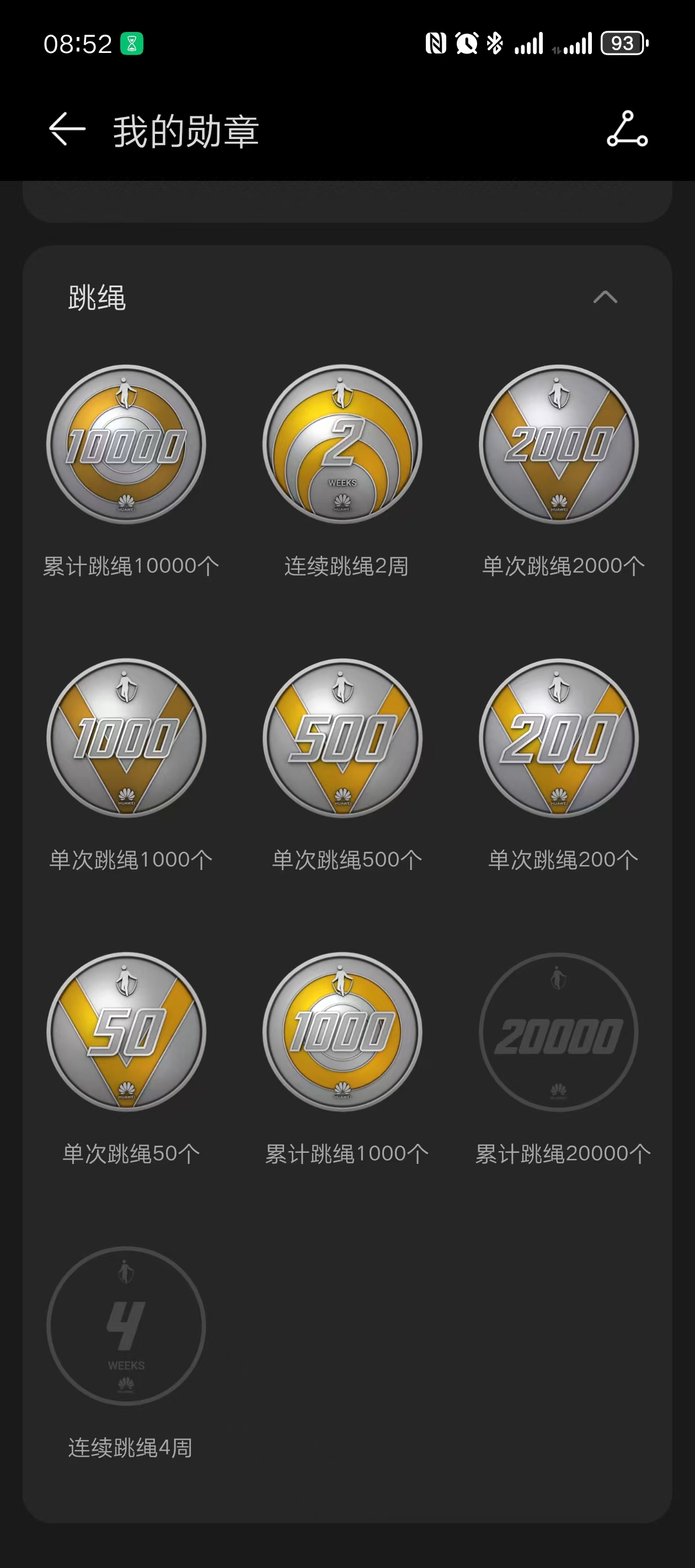Open the 单次跳绳200个 medal
Screen dimensions: 695x1568
click(559, 738)
